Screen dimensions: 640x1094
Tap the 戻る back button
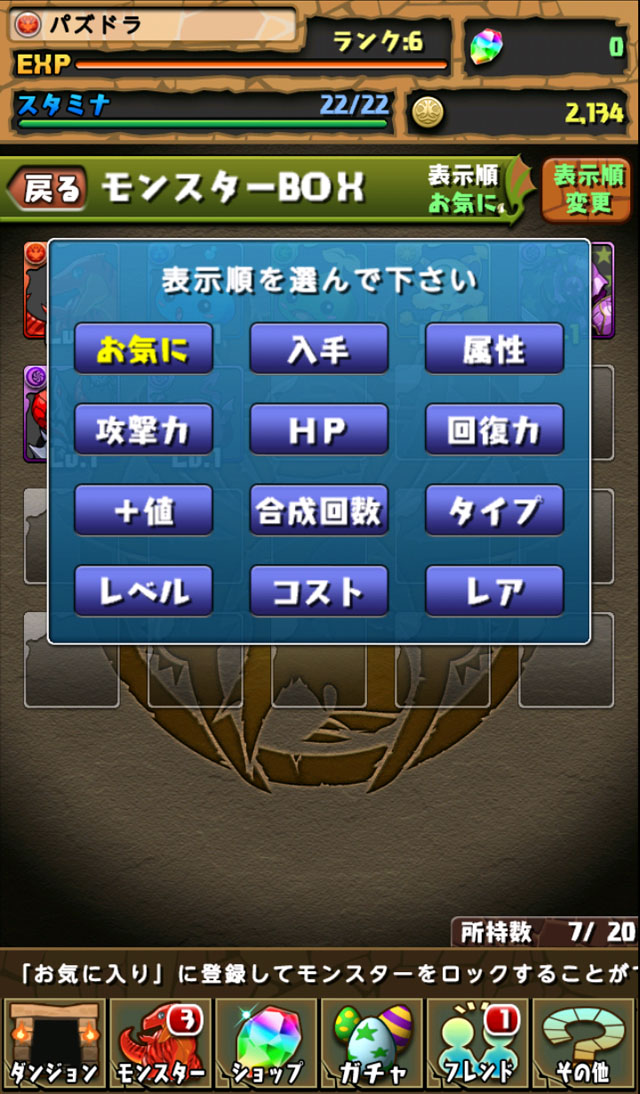click(x=48, y=188)
